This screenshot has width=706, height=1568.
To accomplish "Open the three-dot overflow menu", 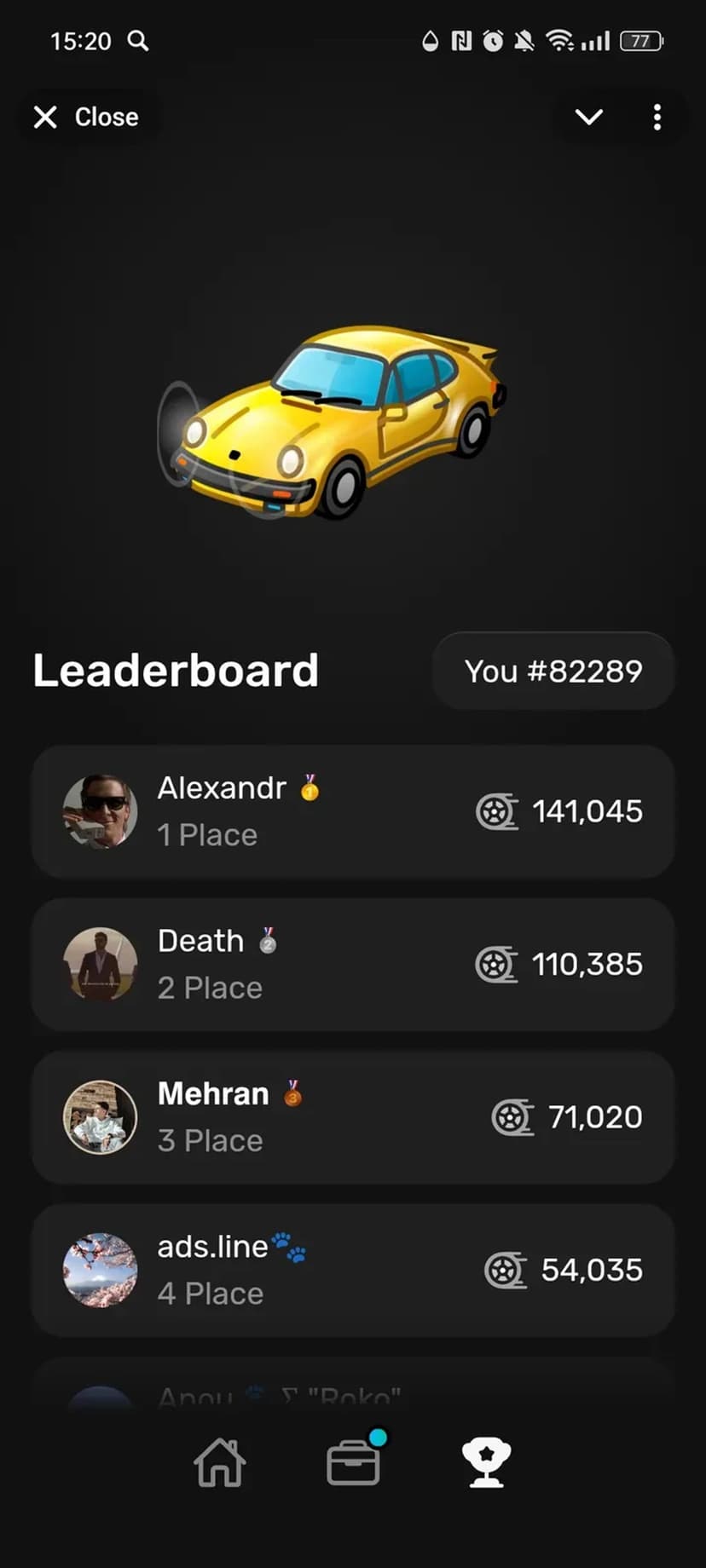I will point(657,117).
